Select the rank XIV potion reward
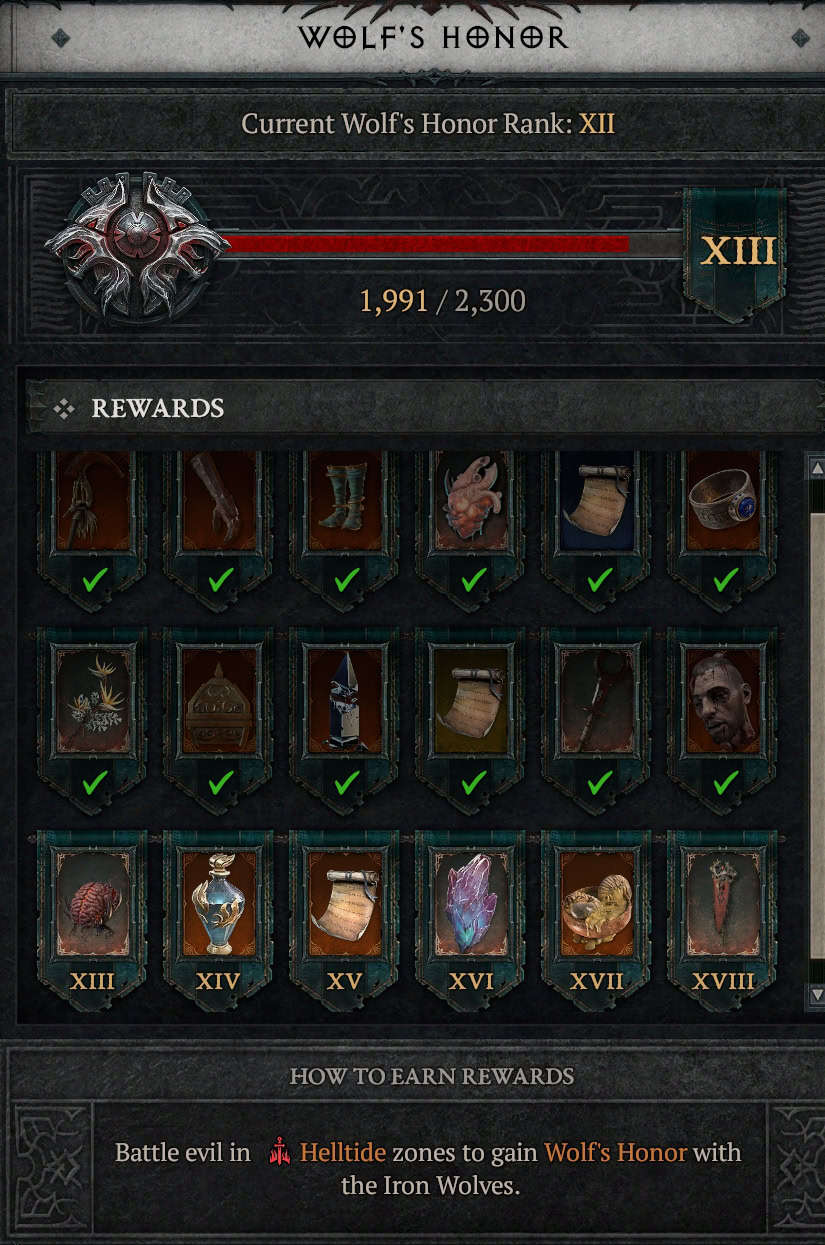The width and height of the screenshot is (825, 1245). tap(218, 905)
